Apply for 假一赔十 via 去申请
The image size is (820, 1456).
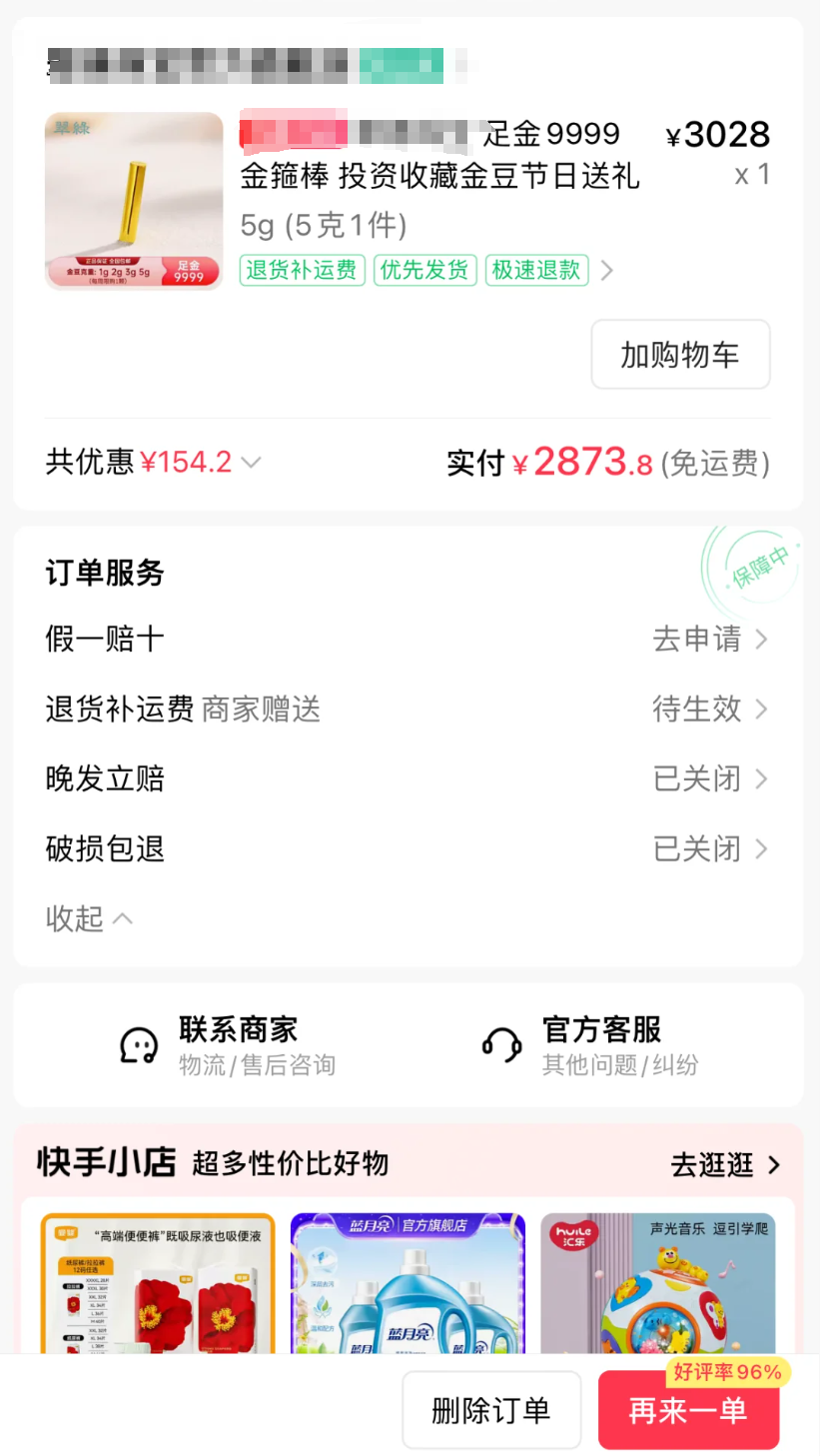708,639
